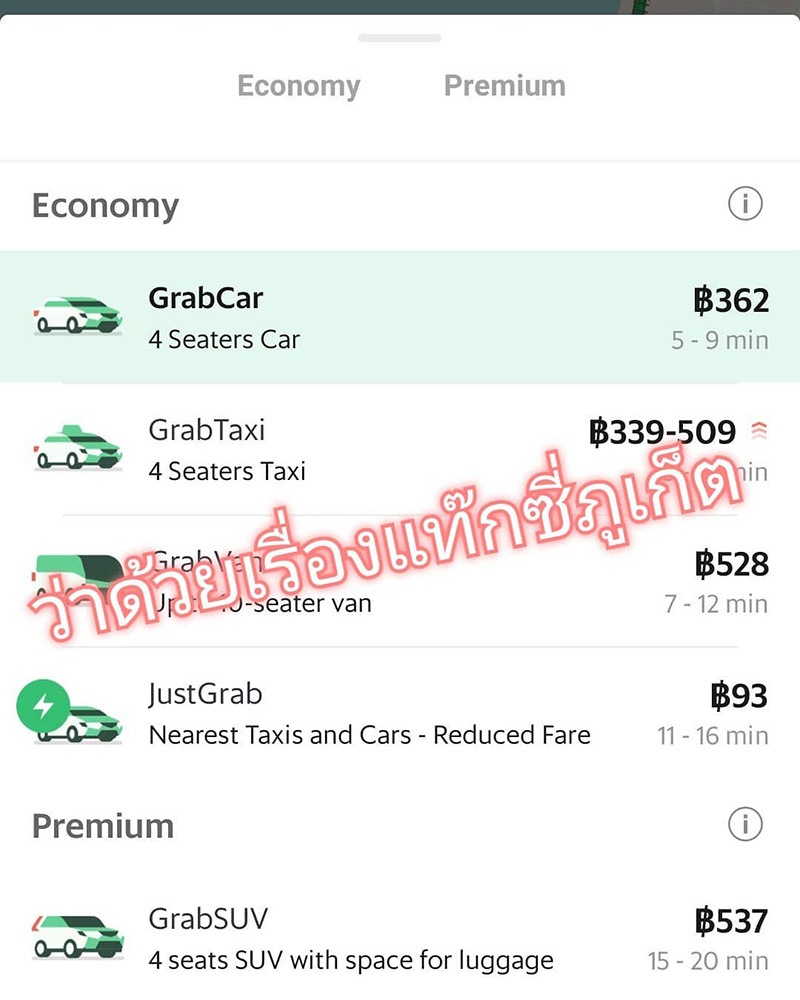Screen dimensions: 800x1000
Task: Switch to the Economy tab
Action: point(298,86)
